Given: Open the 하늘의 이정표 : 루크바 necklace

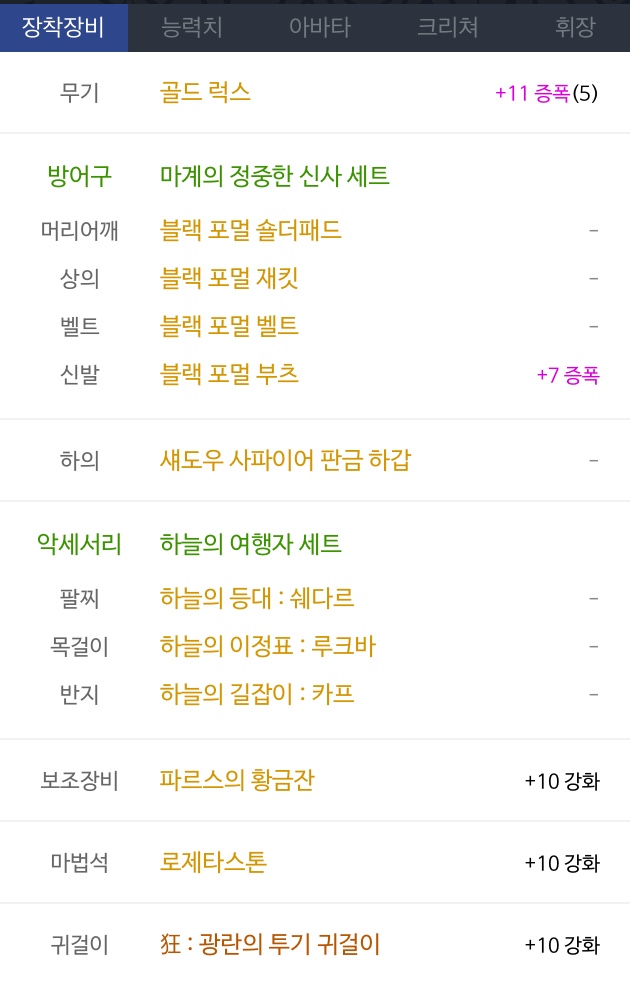Looking at the screenshot, I should 267,646.
